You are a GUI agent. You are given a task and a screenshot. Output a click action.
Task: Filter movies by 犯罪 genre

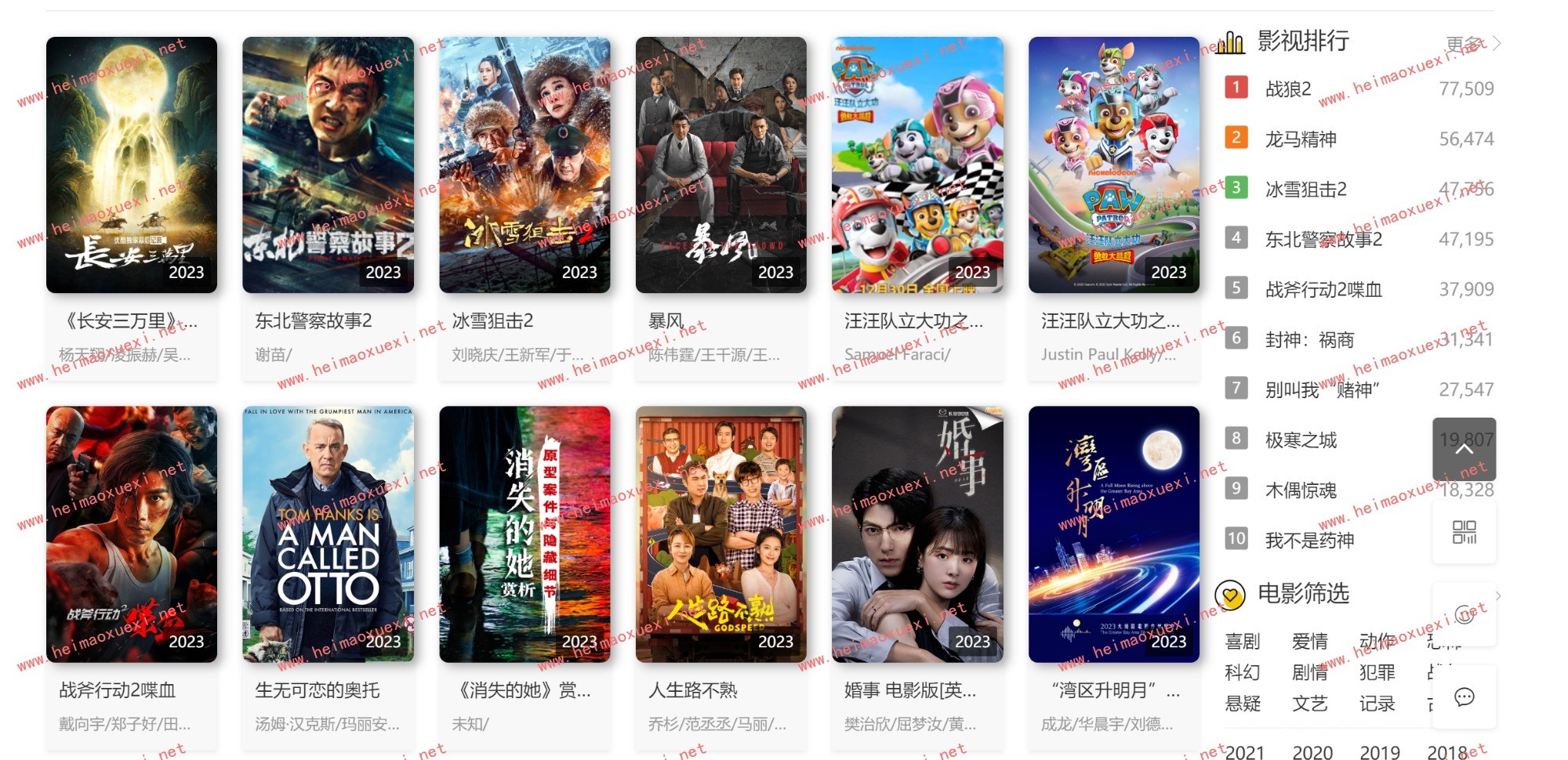click(x=1377, y=672)
